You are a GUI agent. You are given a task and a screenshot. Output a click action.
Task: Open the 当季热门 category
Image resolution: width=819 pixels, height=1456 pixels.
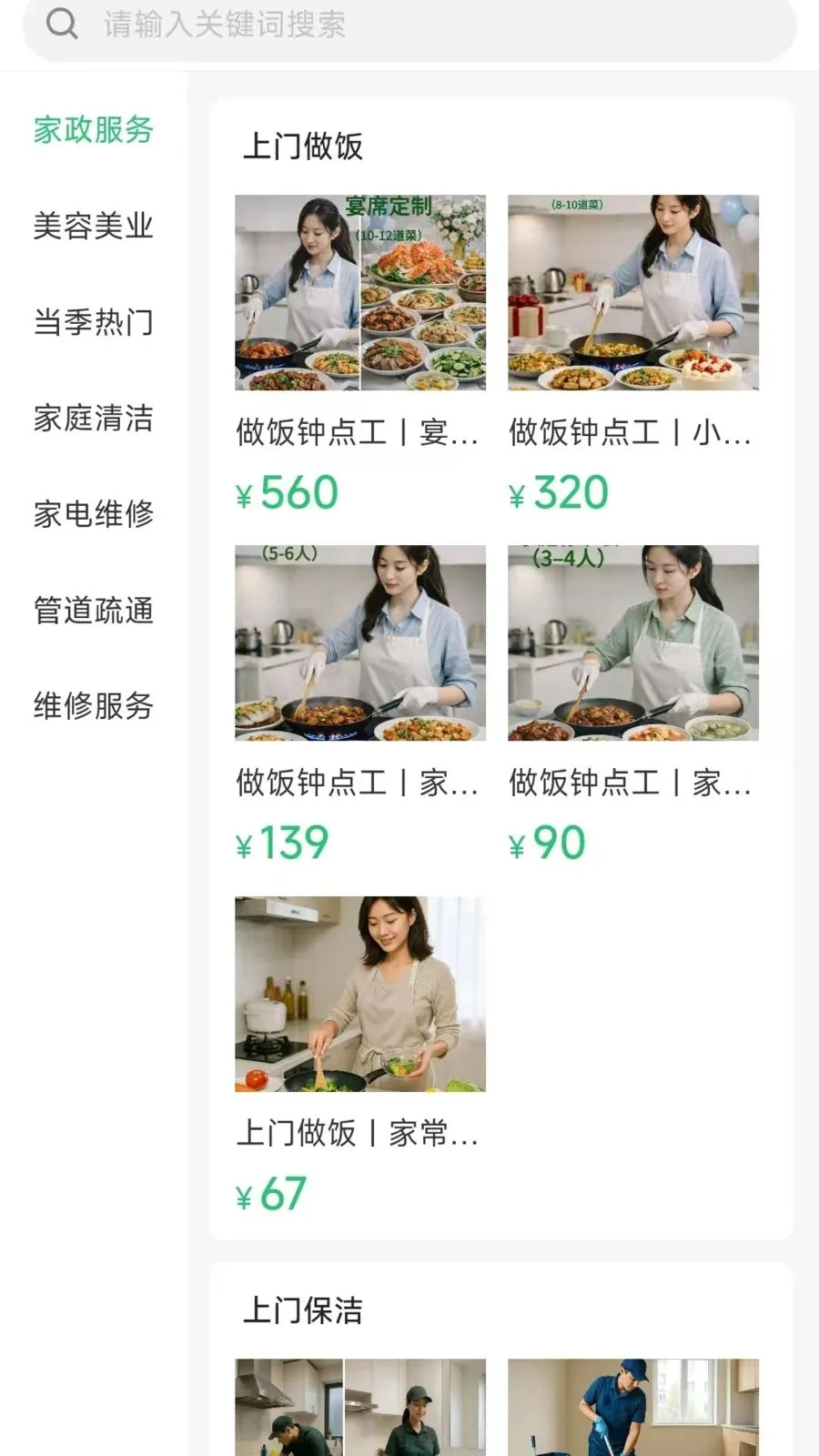(93, 323)
